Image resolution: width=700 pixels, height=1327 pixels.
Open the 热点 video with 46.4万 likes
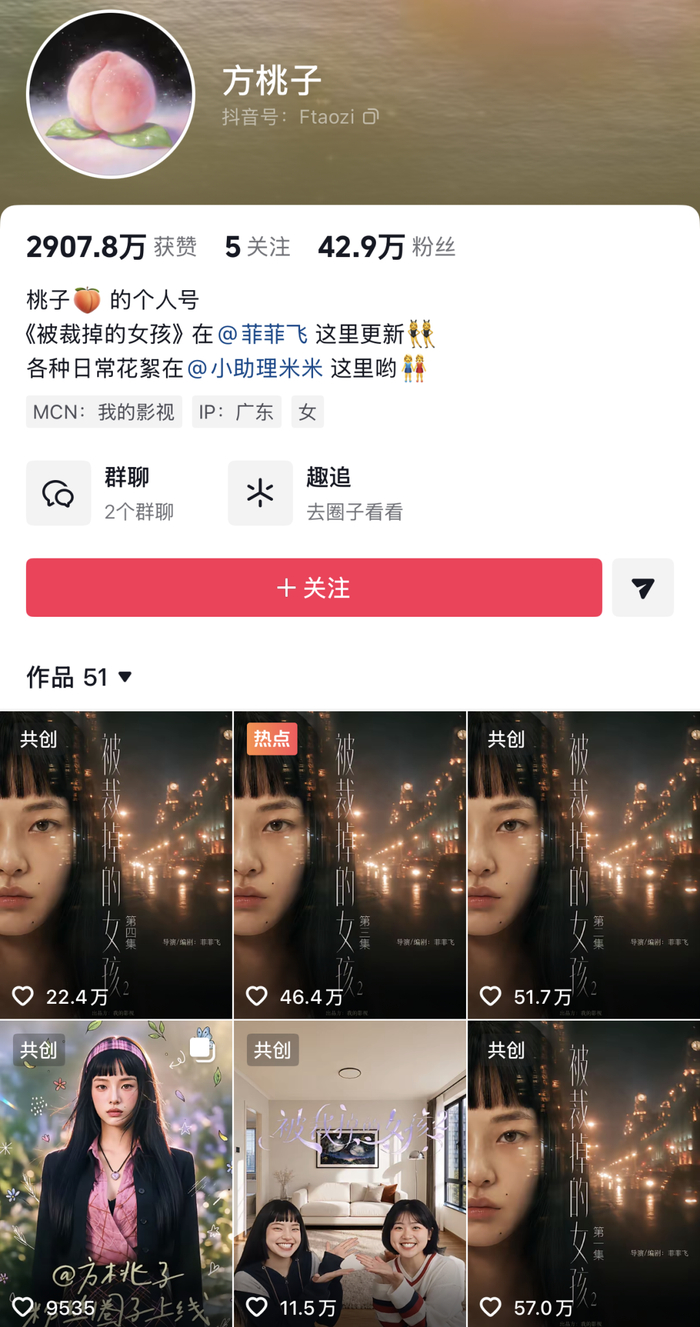click(x=350, y=865)
